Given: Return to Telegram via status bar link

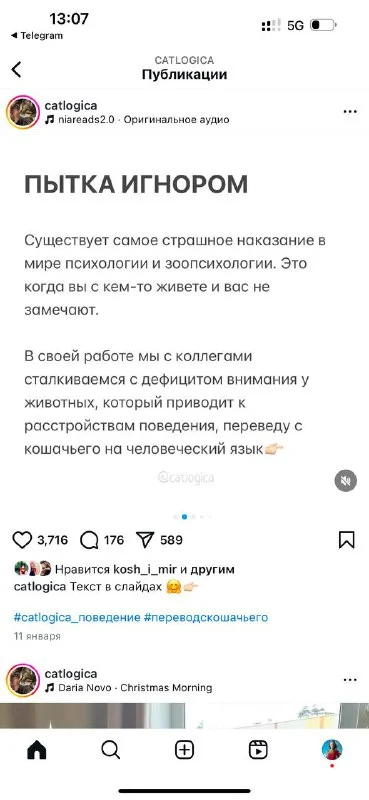Looking at the screenshot, I should 37,36.
